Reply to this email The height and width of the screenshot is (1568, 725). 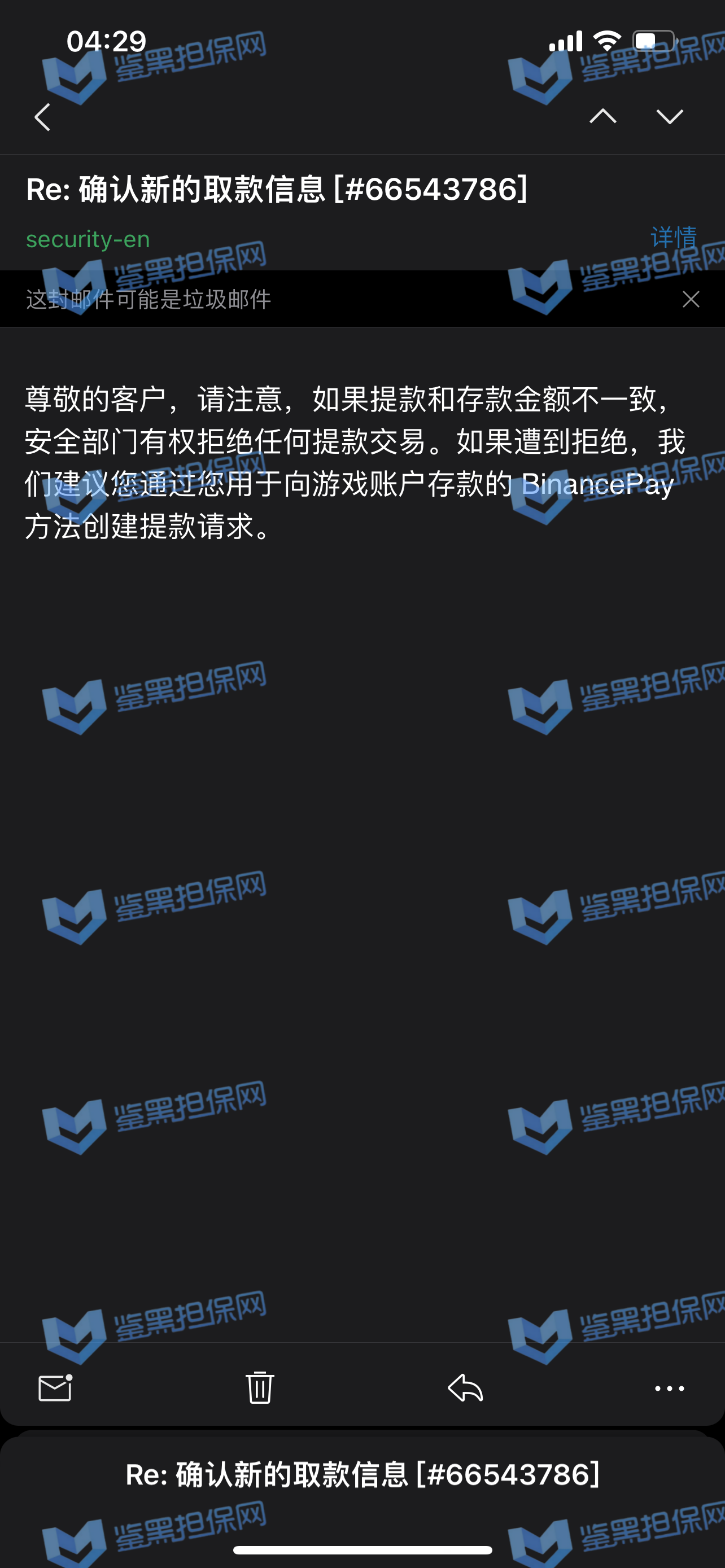(465, 1388)
